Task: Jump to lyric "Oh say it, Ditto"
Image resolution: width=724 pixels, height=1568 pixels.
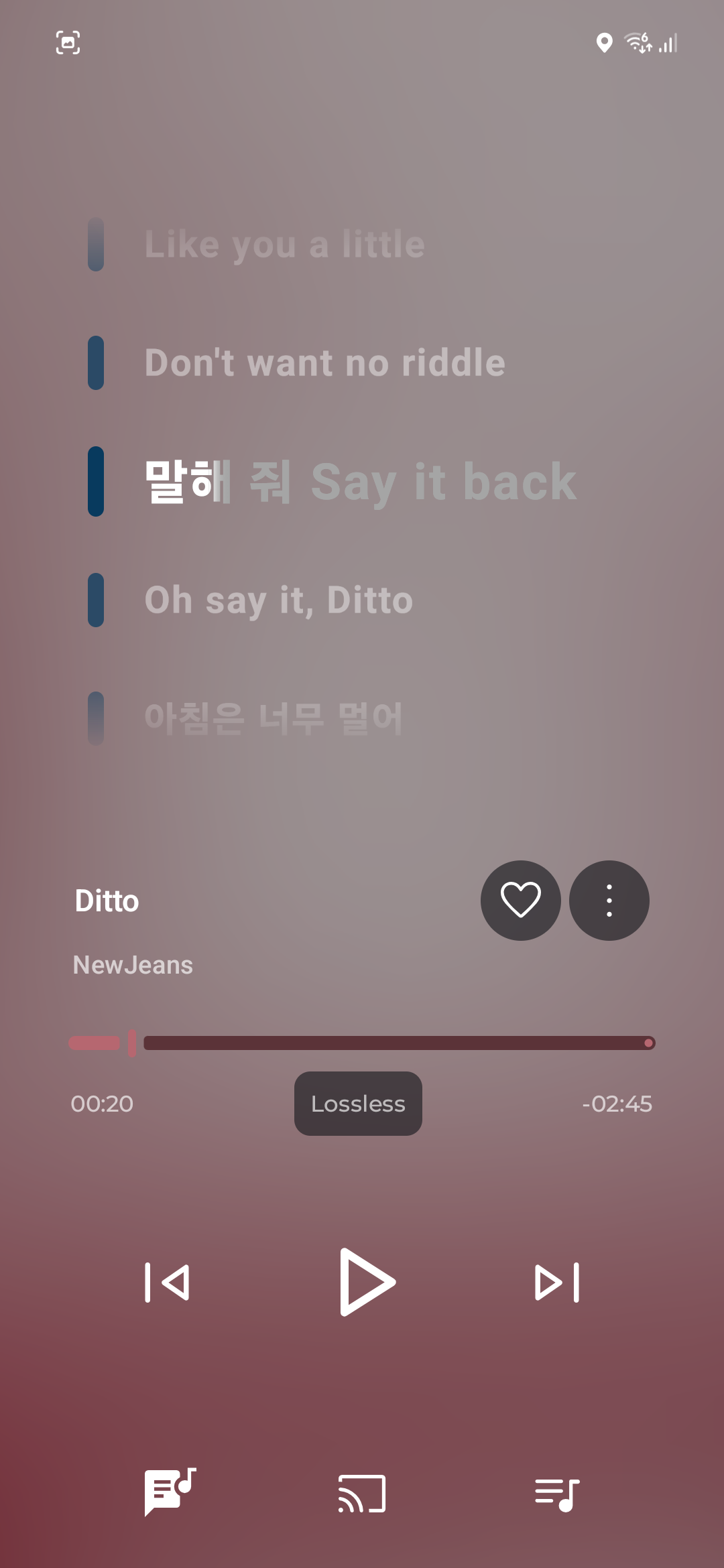Action: click(279, 600)
